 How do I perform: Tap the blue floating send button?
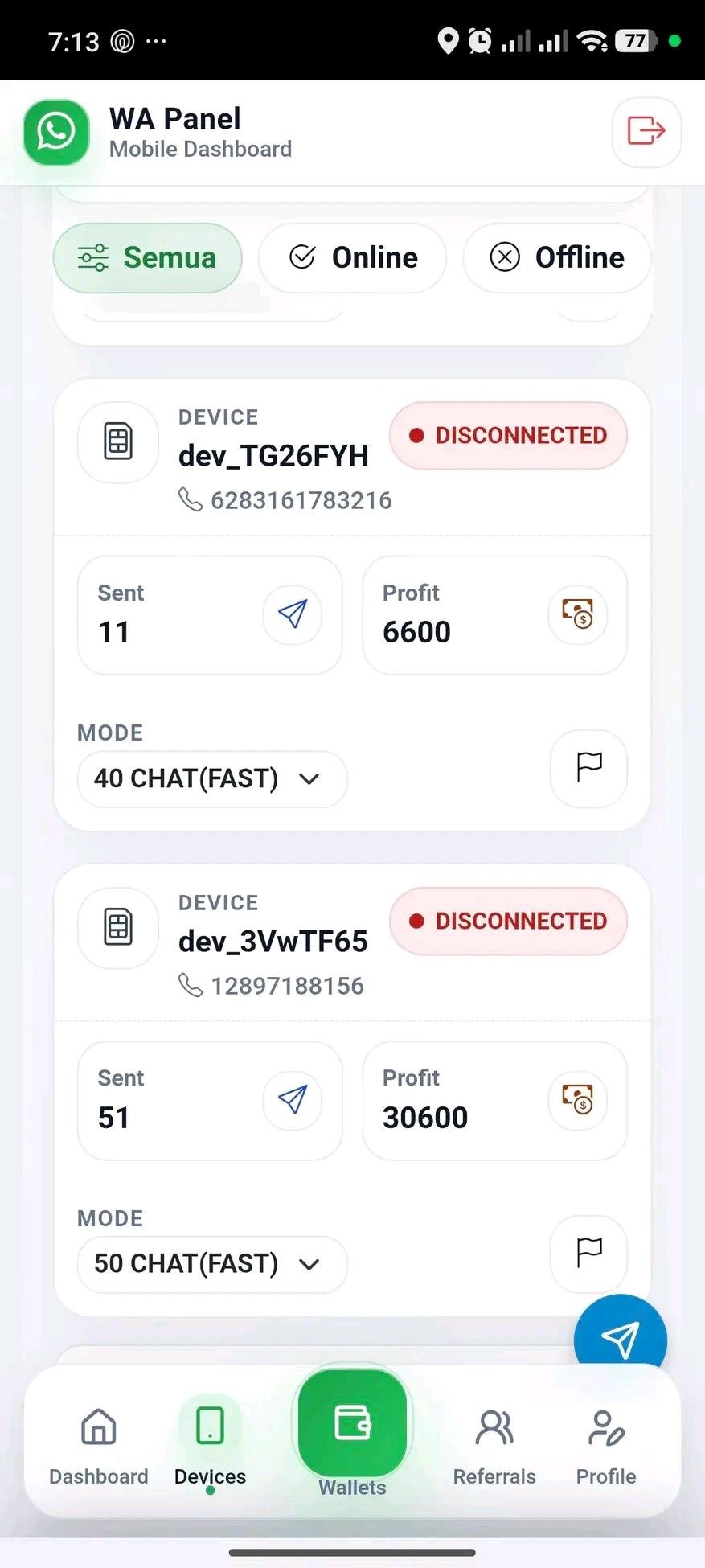[620, 1336]
